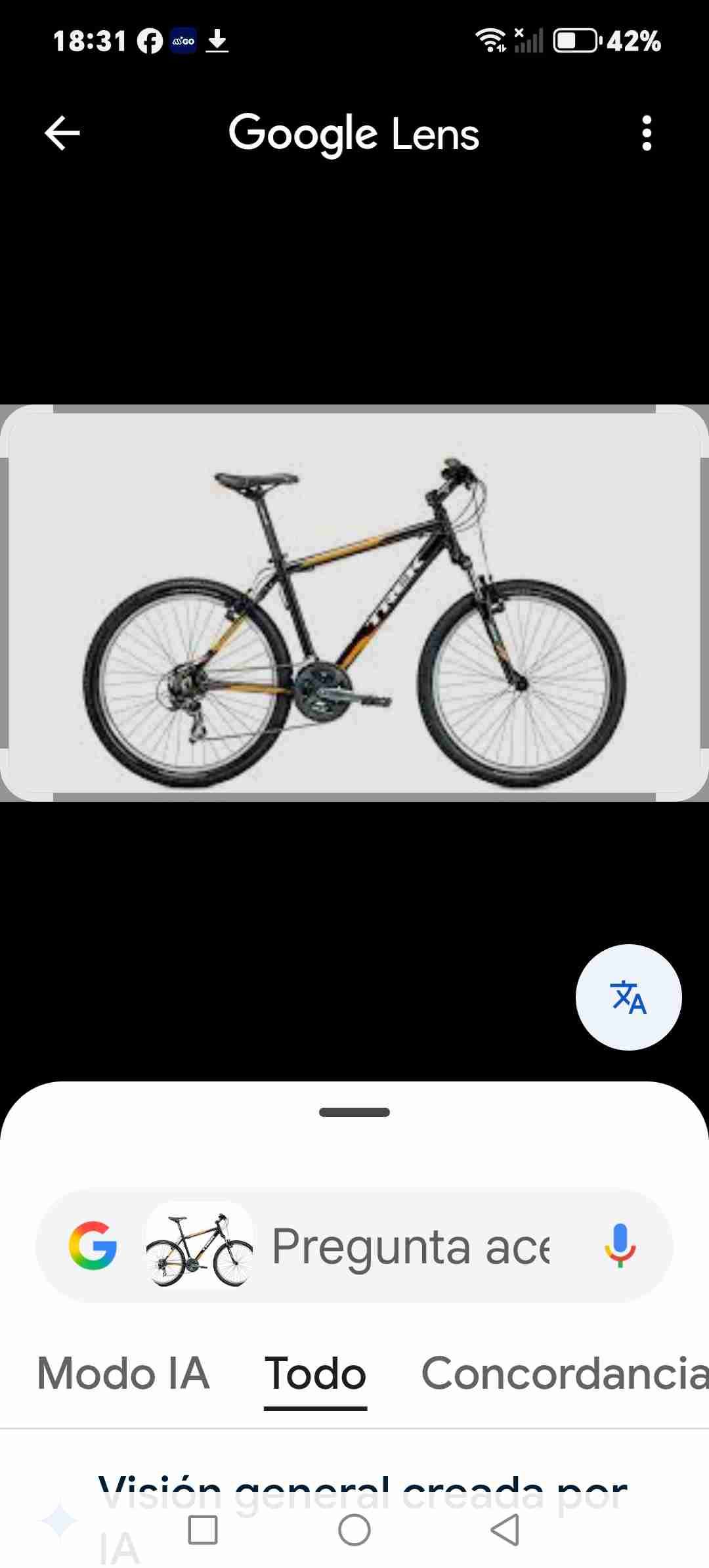The image size is (709, 1568).
Task: Select the Todo tab
Action: (x=315, y=1374)
